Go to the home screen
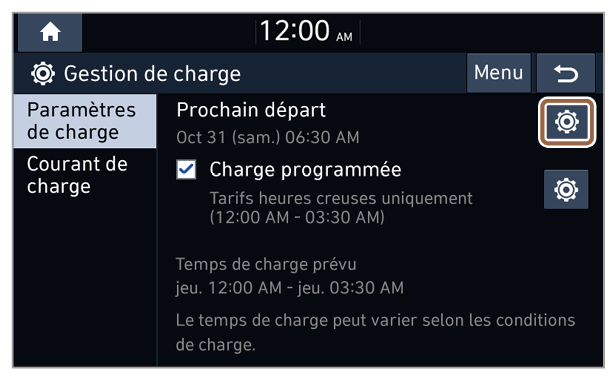Viewport: 615px width, 378px height. coord(50,33)
